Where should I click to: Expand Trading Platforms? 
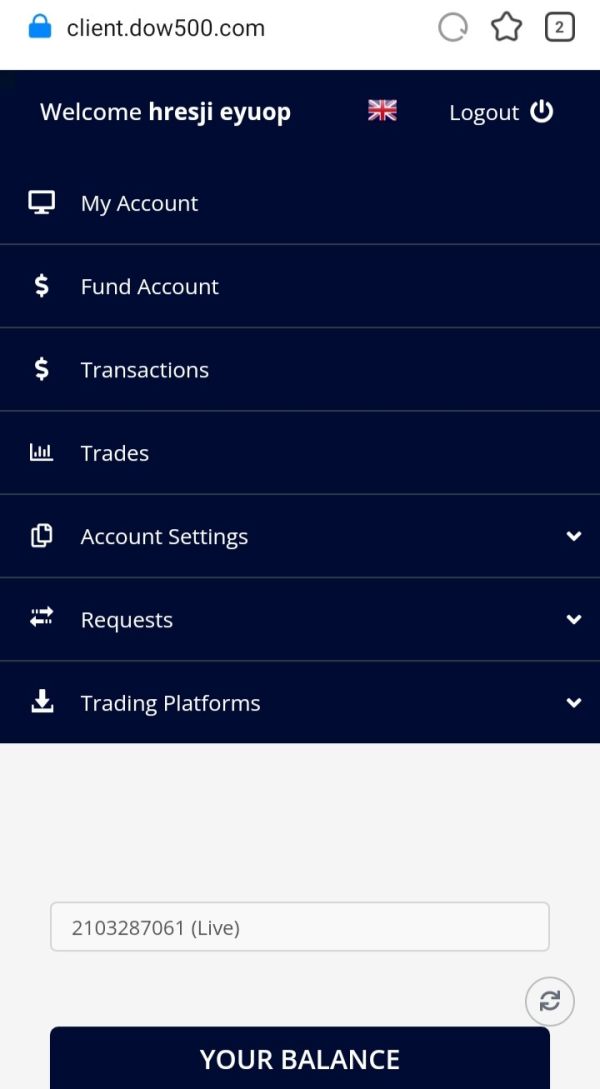(x=300, y=703)
